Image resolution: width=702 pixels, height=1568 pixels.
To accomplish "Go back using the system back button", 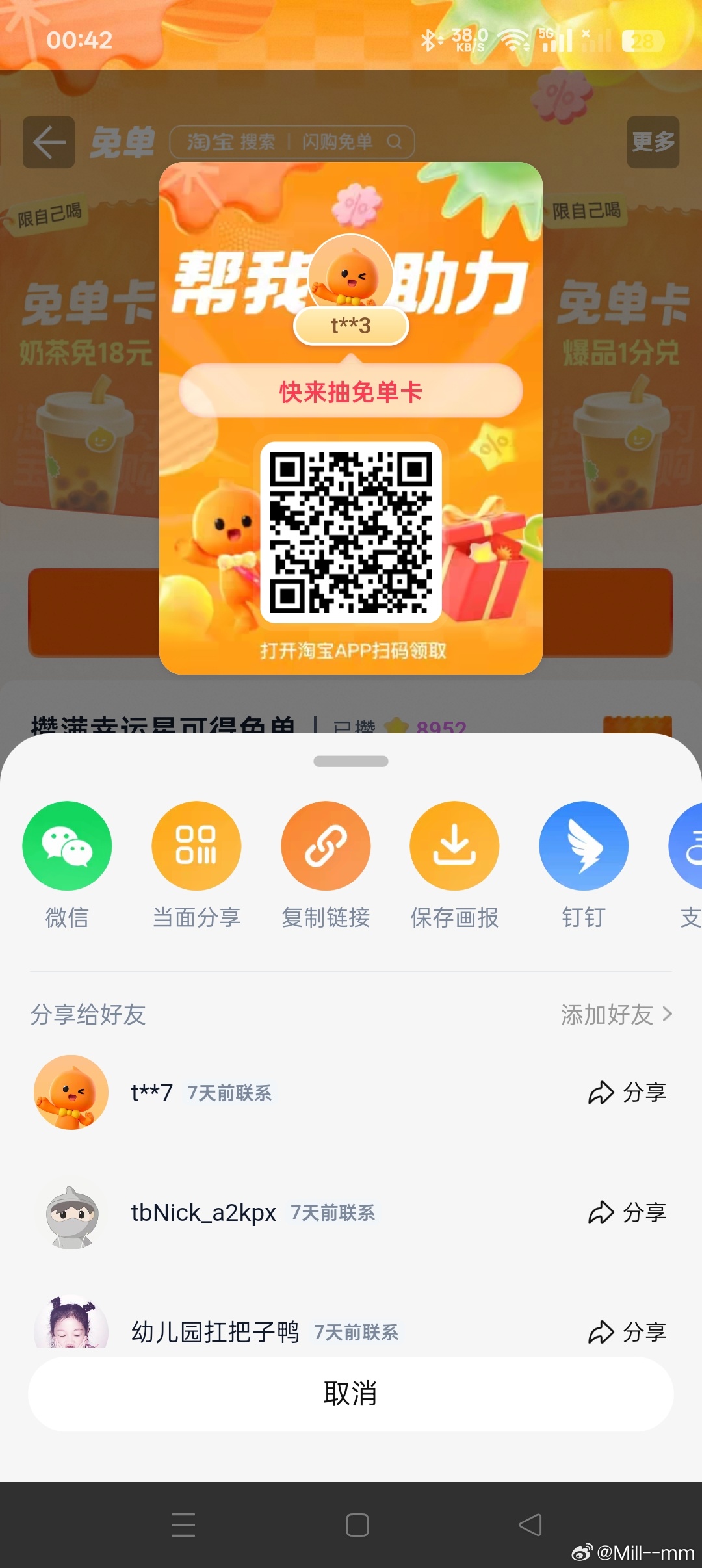I will [530, 1524].
